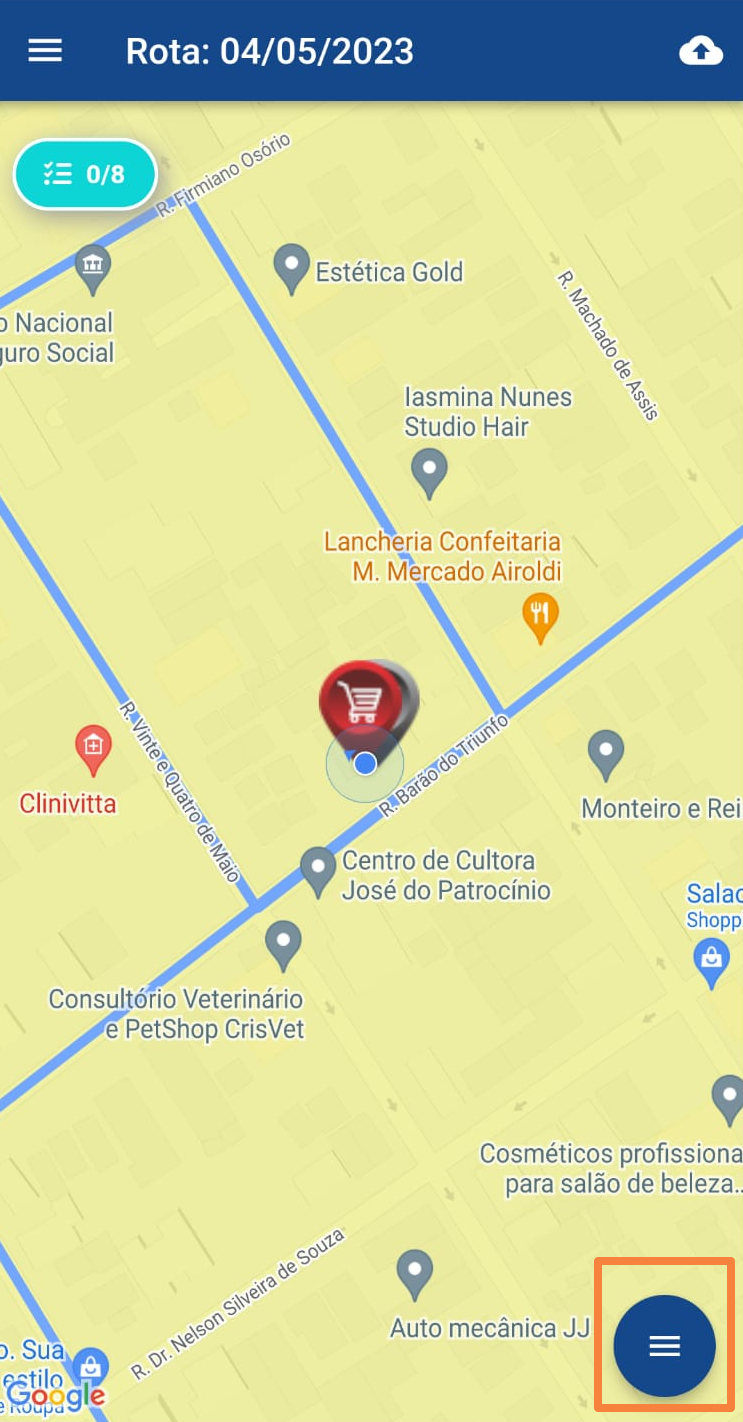
Task: Open the navigation drawer menu
Action: coord(45,51)
